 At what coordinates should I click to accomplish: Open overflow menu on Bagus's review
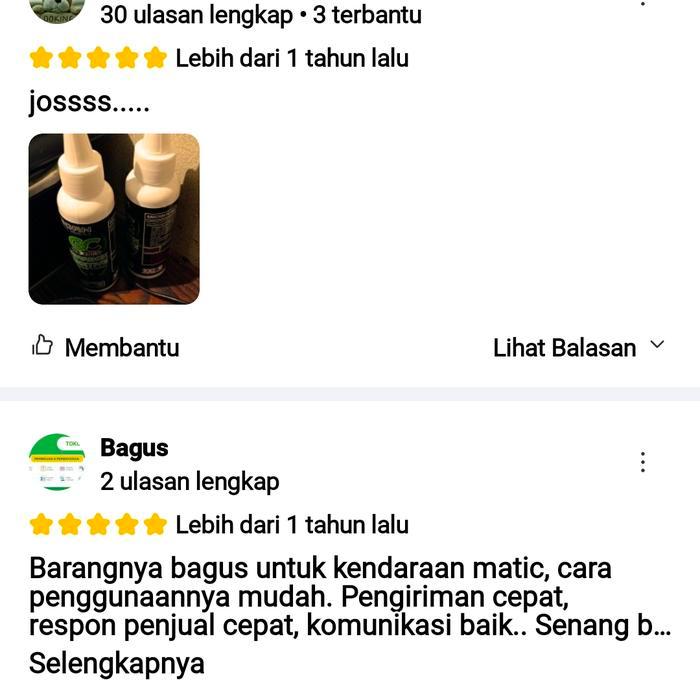643,462
